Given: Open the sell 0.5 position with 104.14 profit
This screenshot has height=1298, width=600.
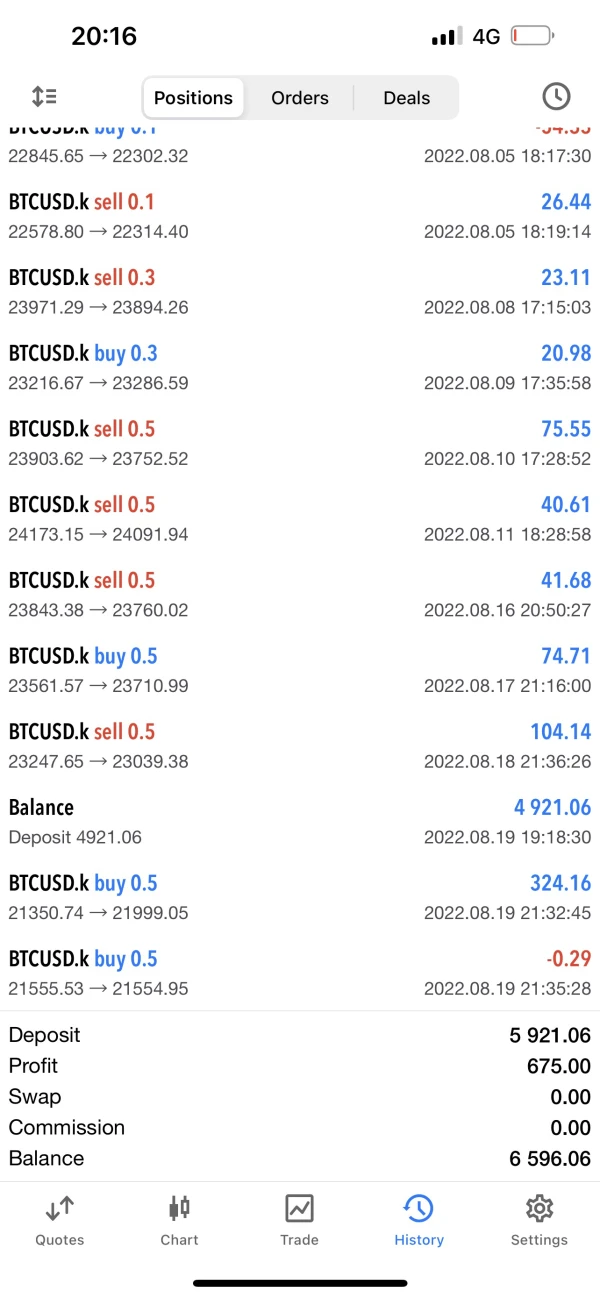Looking at the screenshot, I should [x=300, y=746].
